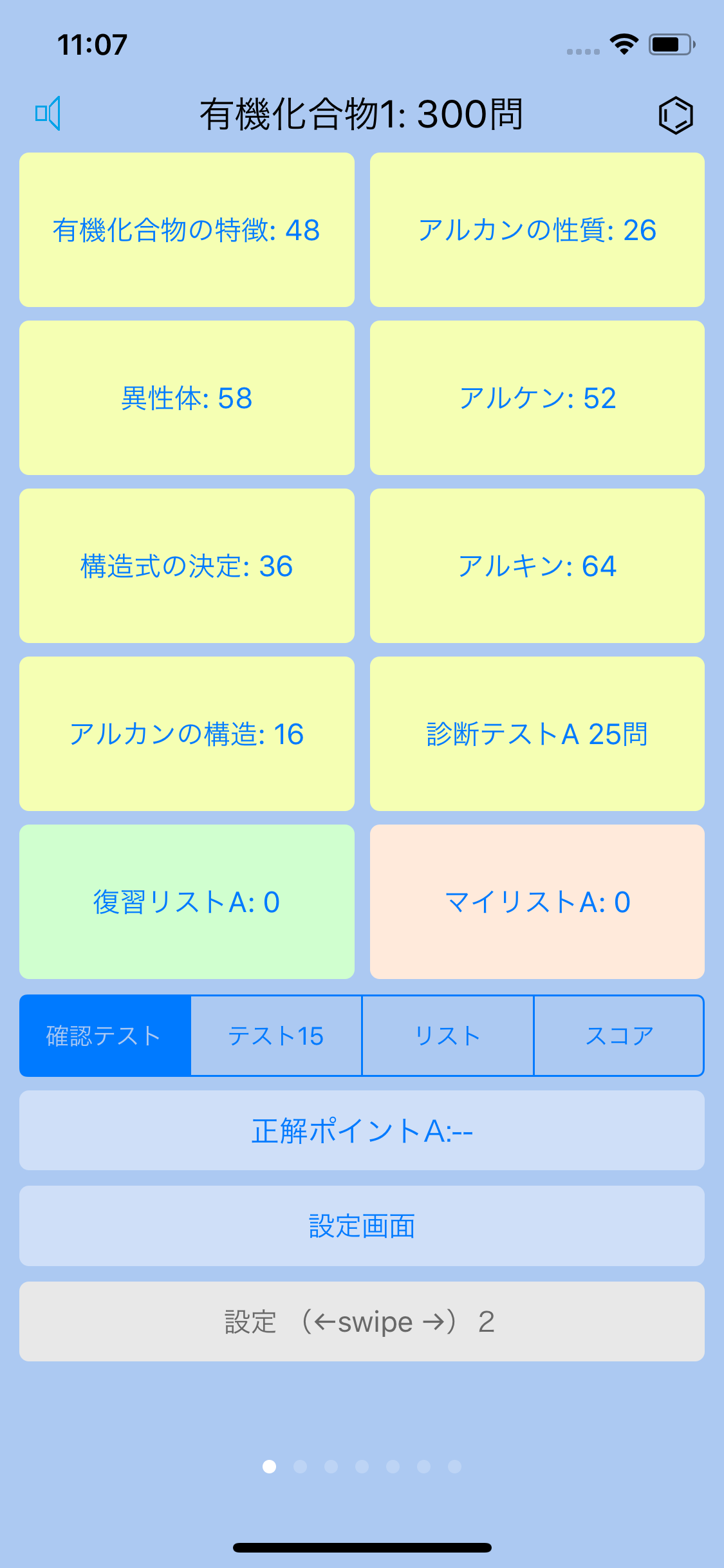Open the アルカンの性質 question set
This screenshot has width=724, height=1568.
[537, 229]
